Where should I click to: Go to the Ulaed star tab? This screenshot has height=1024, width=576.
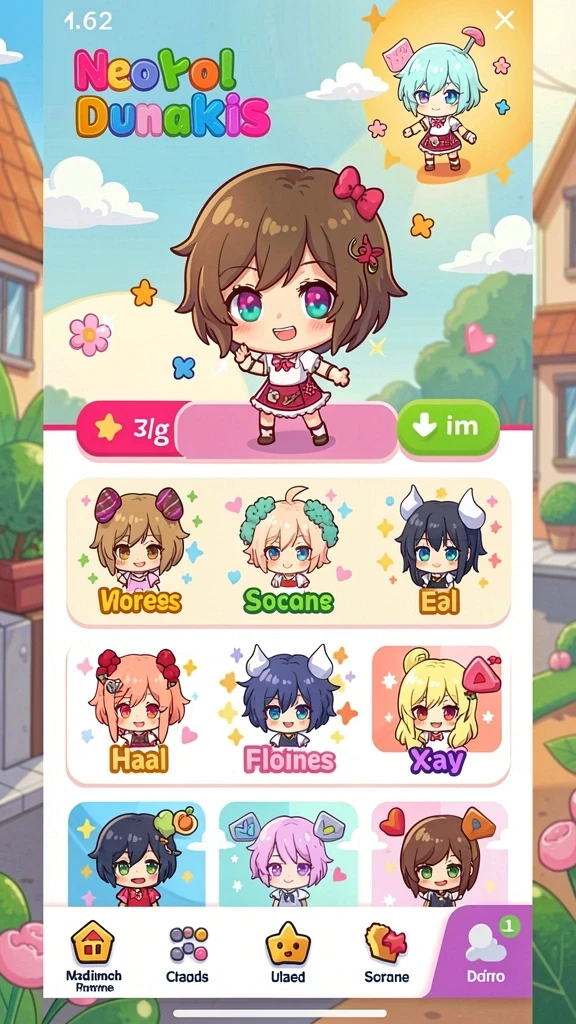click(287, 957)
